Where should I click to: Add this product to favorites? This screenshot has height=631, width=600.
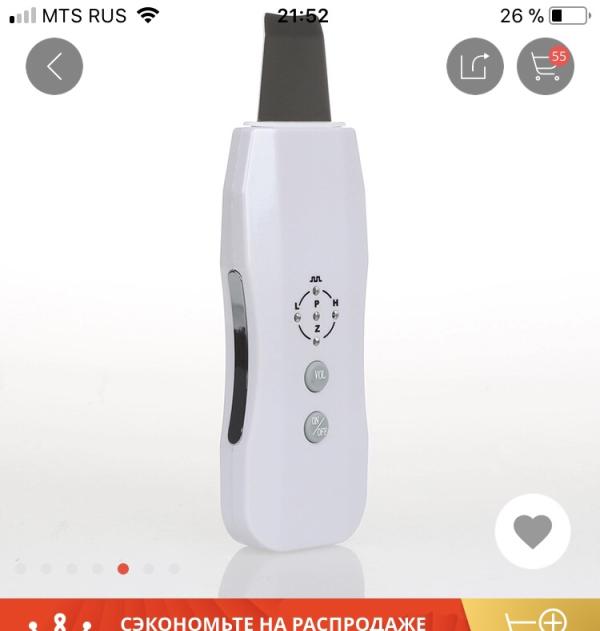point(532,532)
